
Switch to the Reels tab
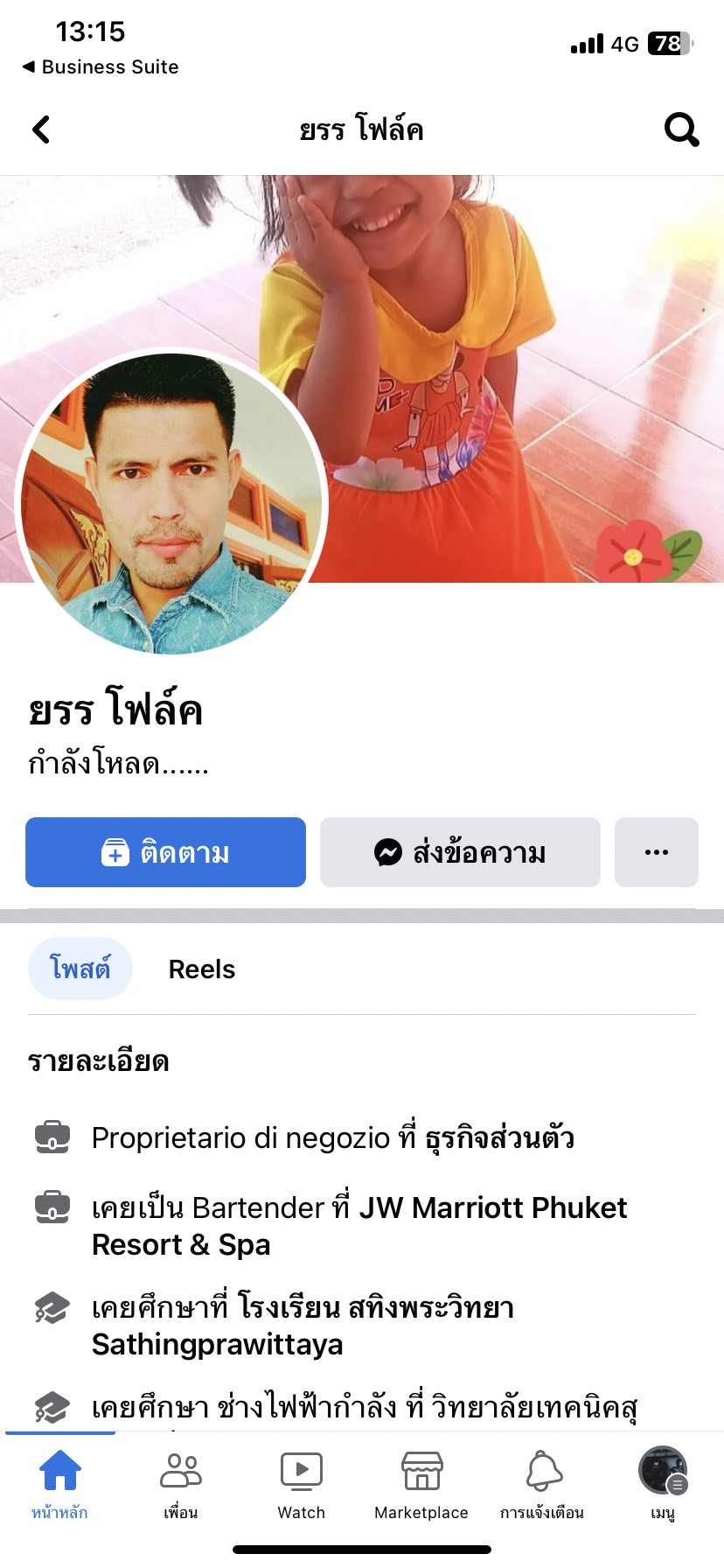[x=201, y=969]
